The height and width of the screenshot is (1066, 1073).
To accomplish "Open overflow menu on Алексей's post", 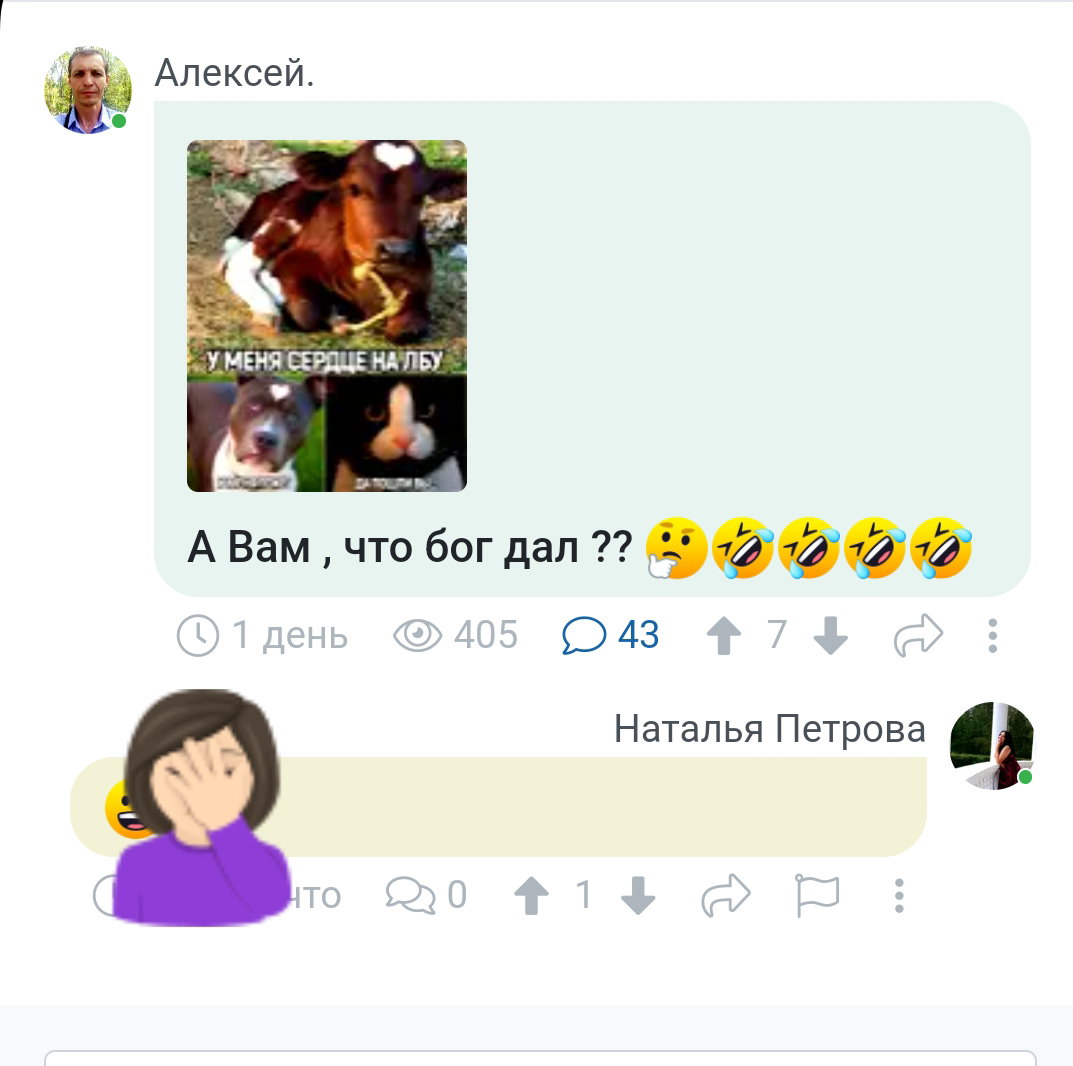I will click(992, 636).
